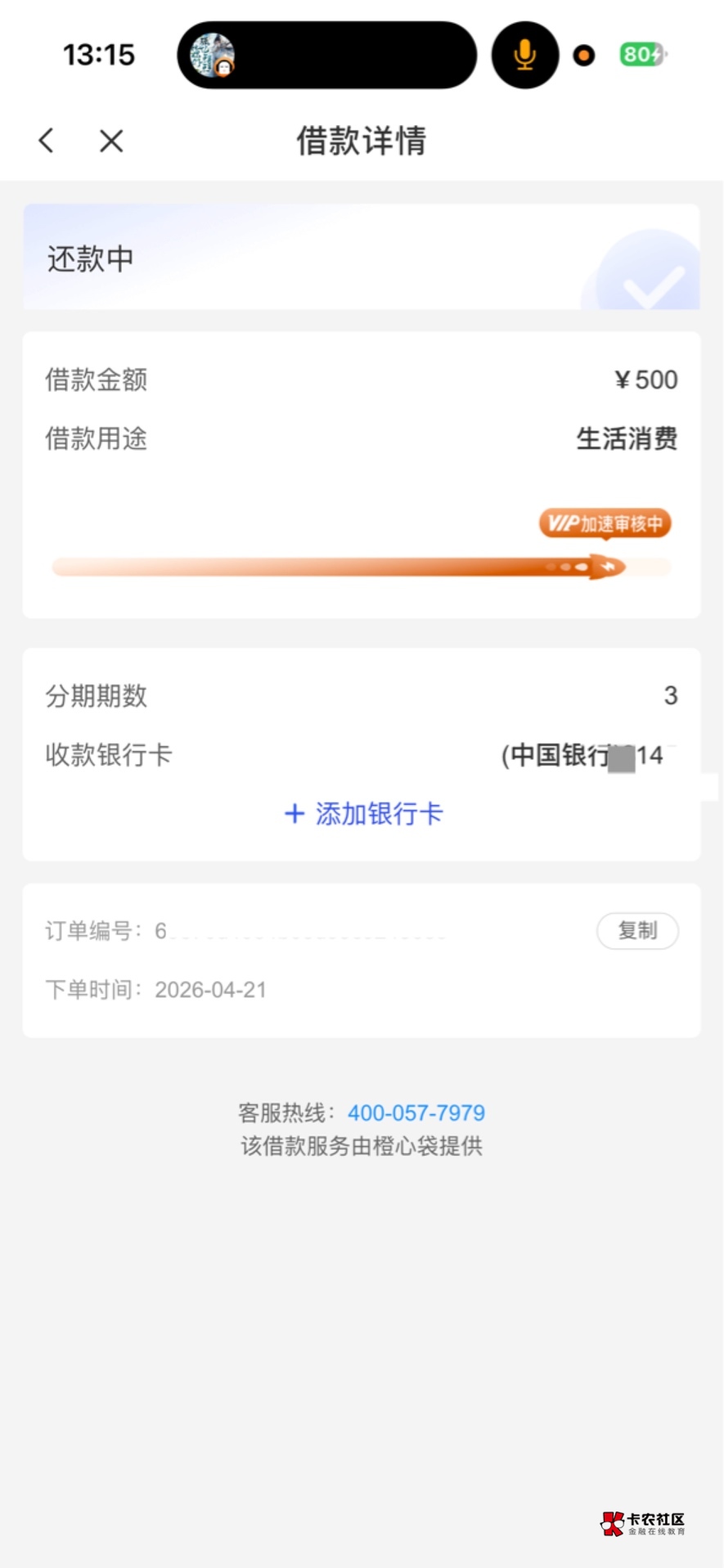Go back using the left arrow

tap(47, 141)
